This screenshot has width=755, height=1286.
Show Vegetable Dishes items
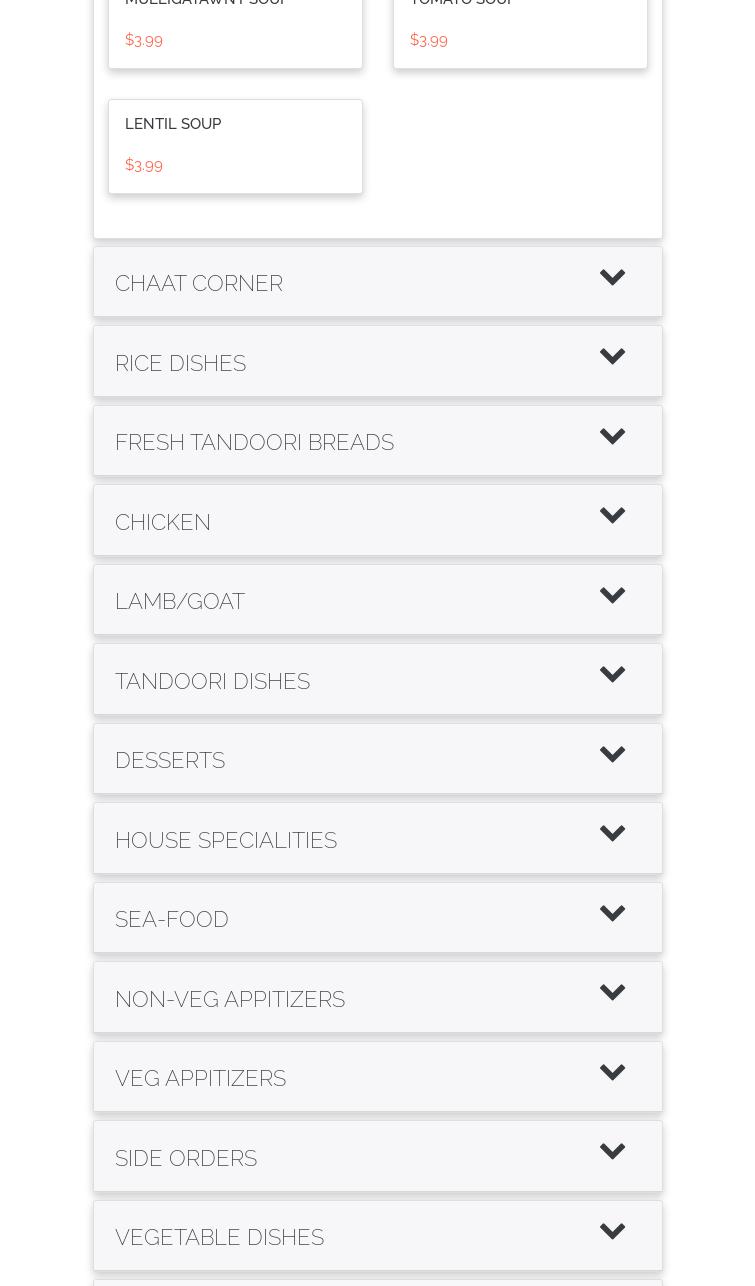point(377,1236)
